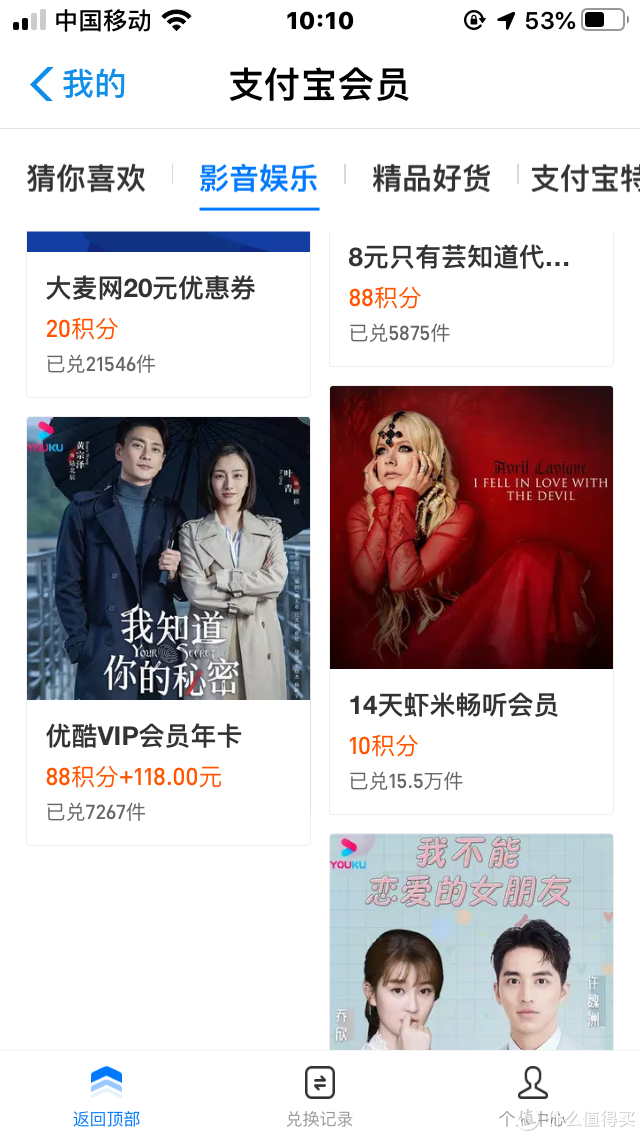
Task: Switch to 精品好货 tab
Action: point(431,178)
